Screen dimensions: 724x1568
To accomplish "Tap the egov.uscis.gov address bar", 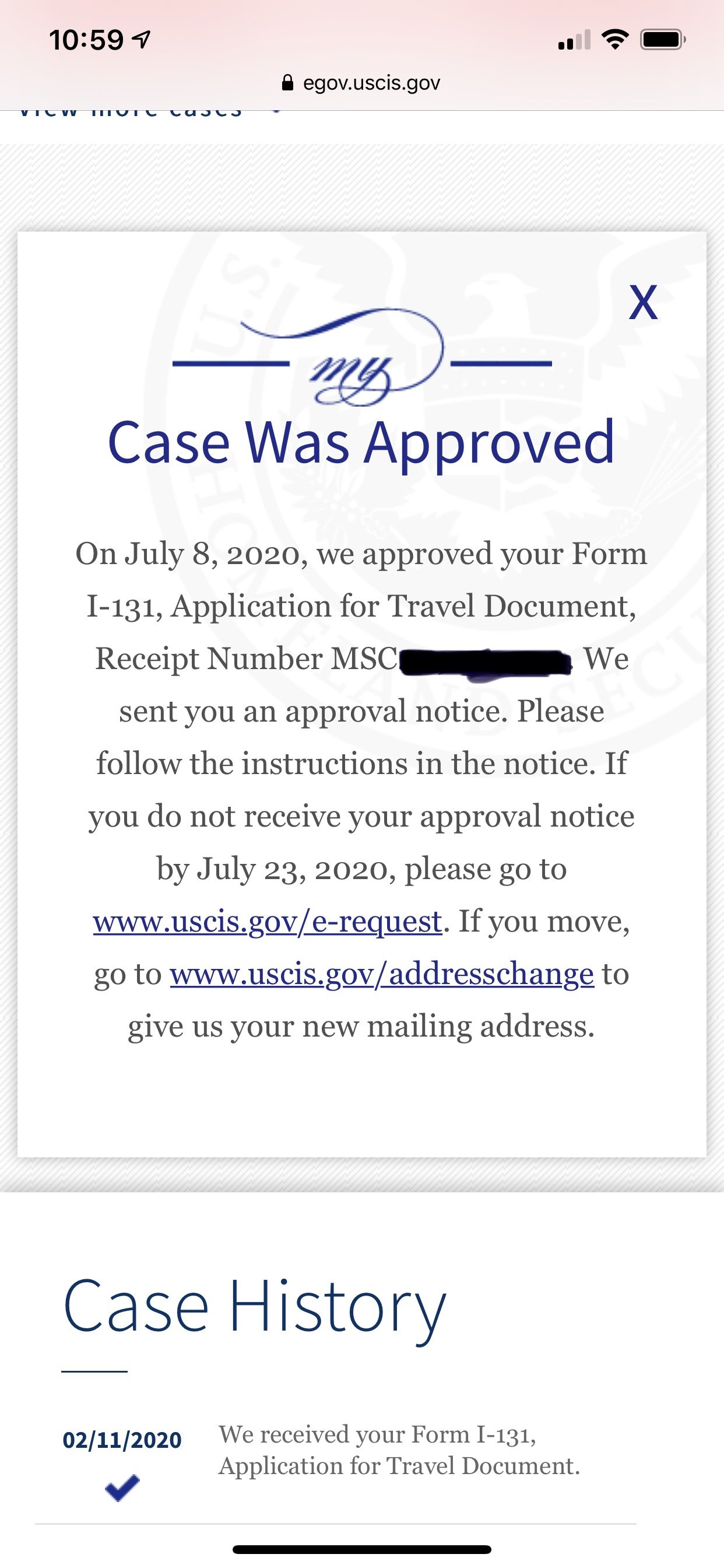I will coord(361,83).
